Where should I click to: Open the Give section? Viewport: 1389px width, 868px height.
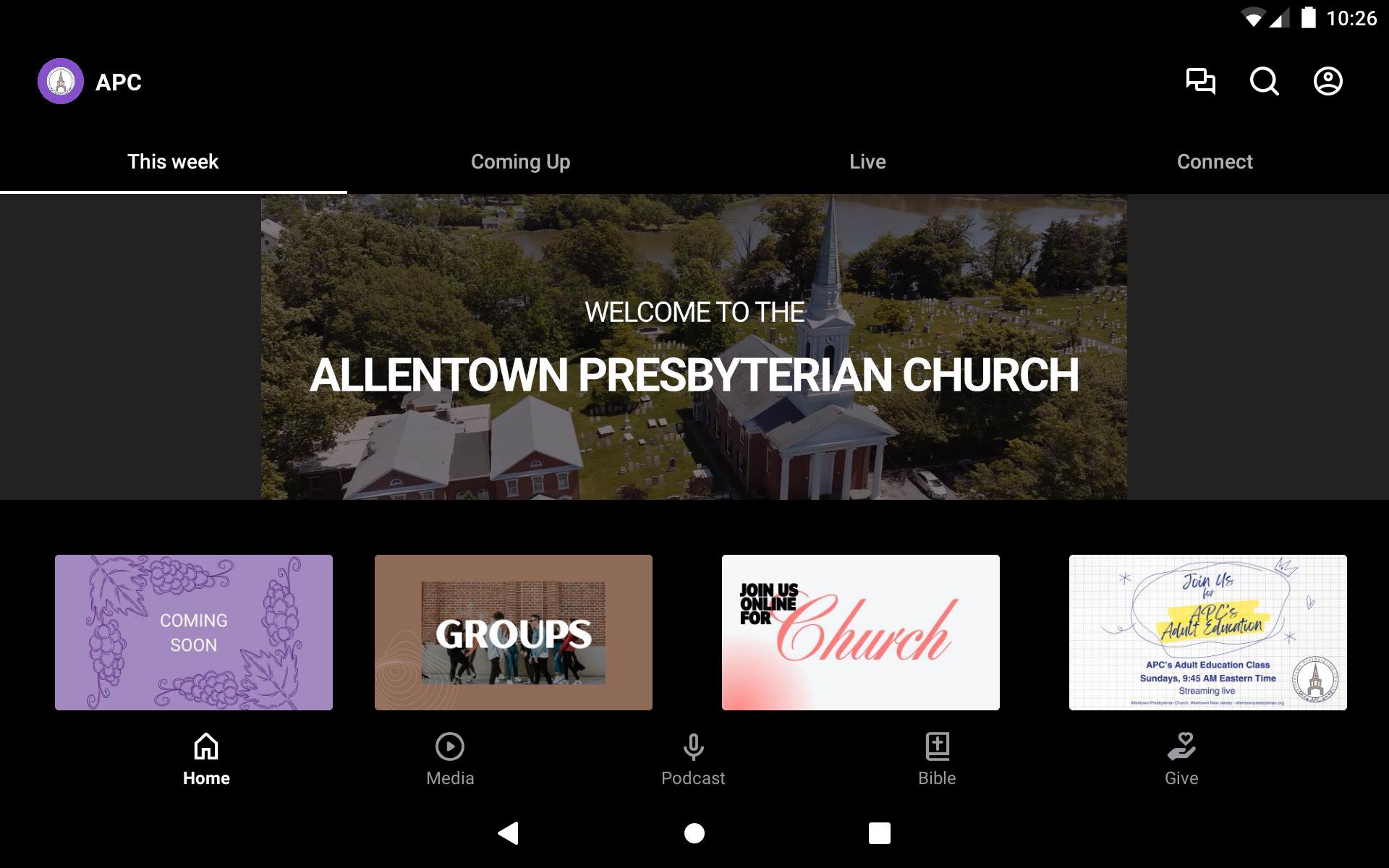pyautogui.click(x=1181, y=759)
